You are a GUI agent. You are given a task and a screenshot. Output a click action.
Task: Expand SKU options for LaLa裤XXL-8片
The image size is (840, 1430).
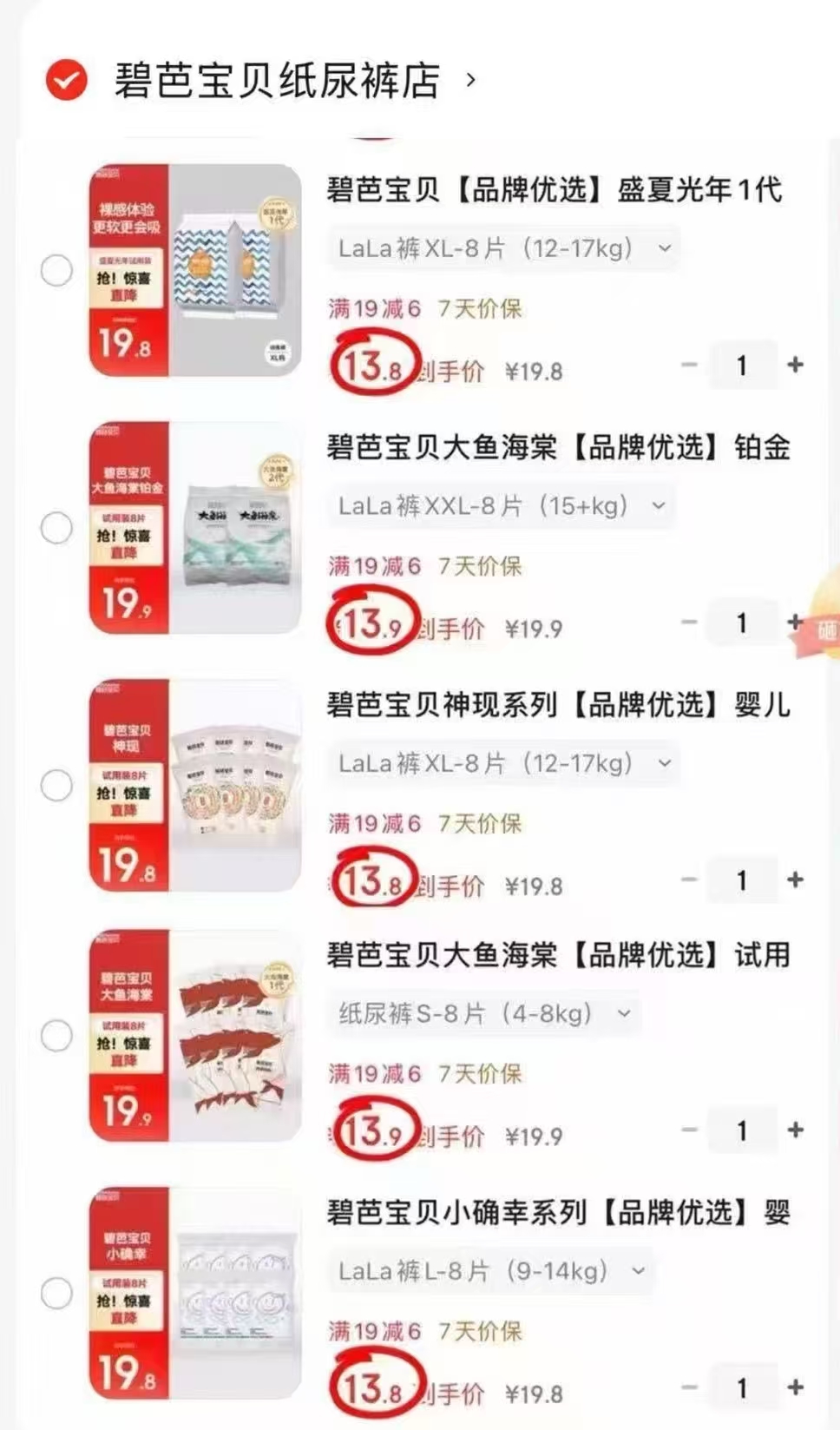click(x=503, y=506)
